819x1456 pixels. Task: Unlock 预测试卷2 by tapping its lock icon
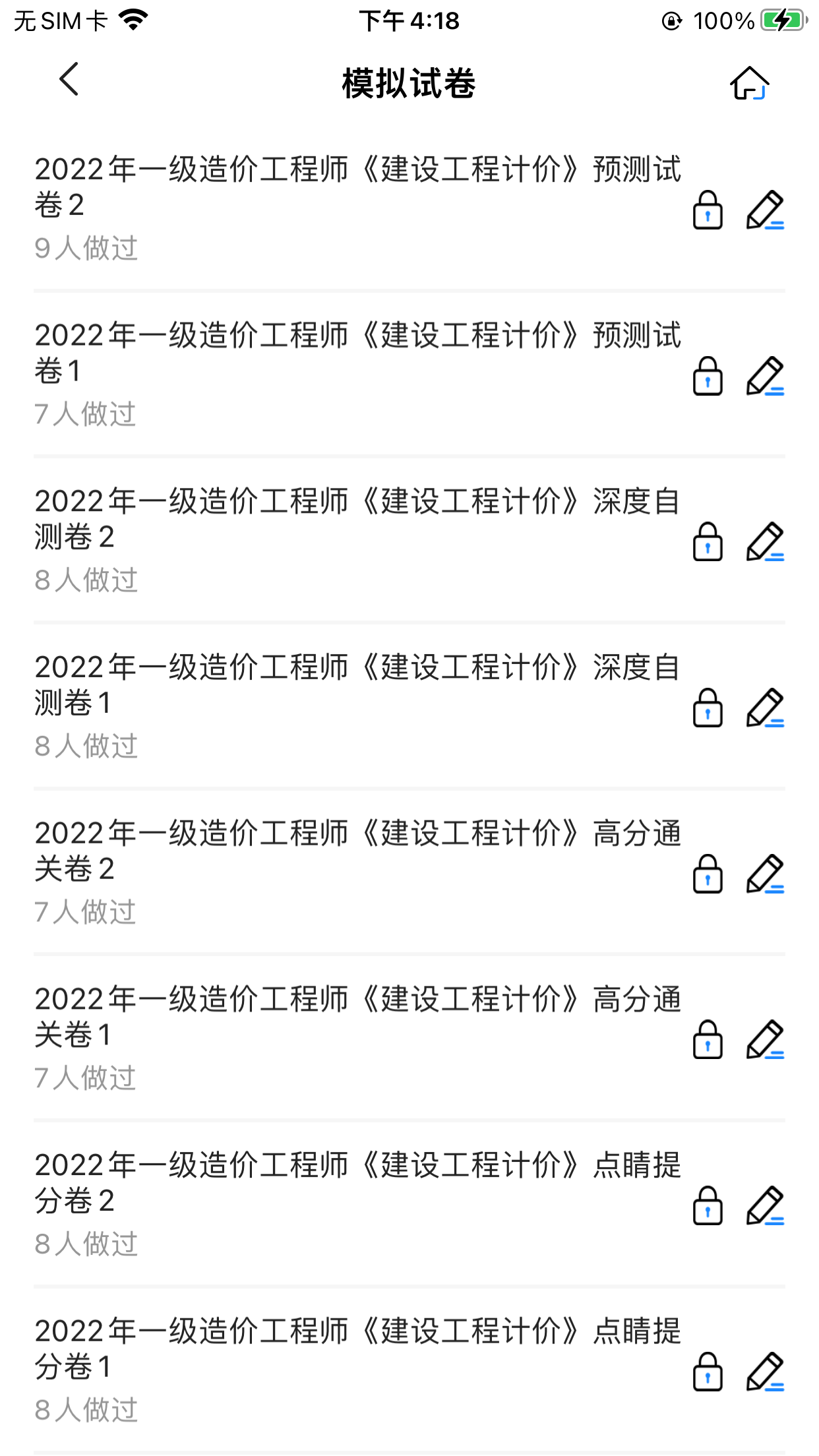click(x=708, y=210)
